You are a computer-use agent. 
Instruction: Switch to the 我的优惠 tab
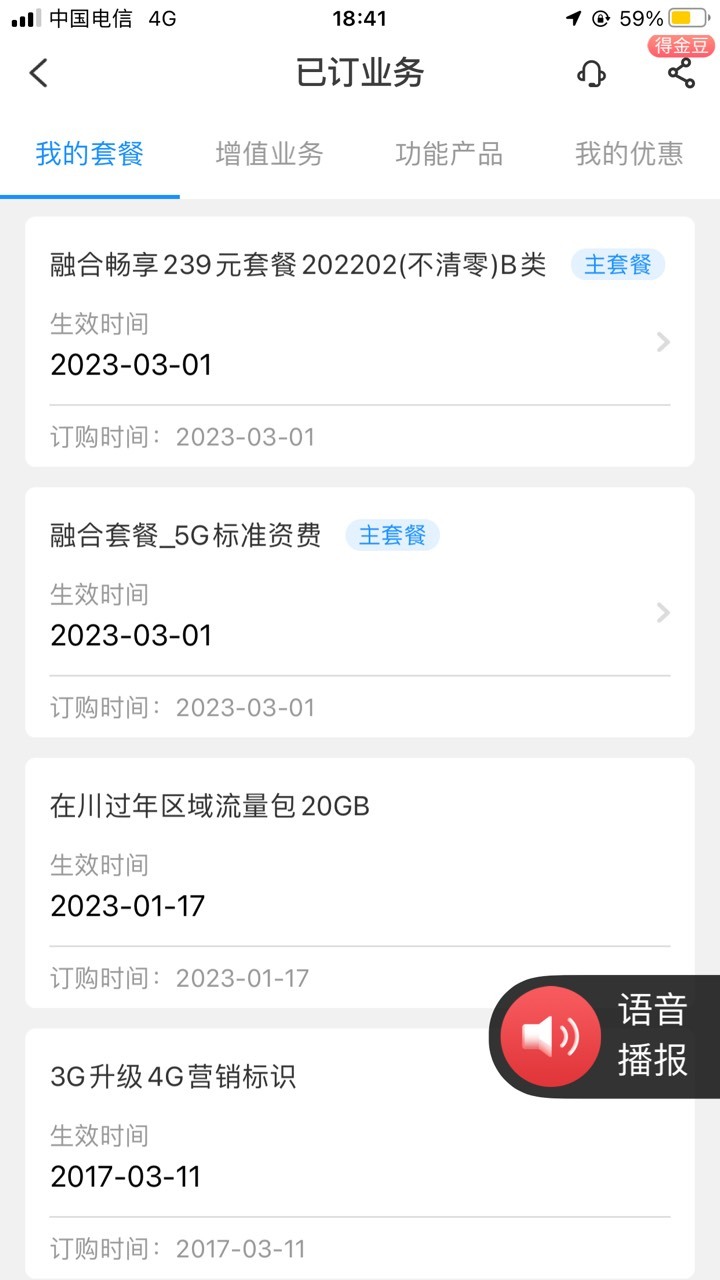[629, 153]
